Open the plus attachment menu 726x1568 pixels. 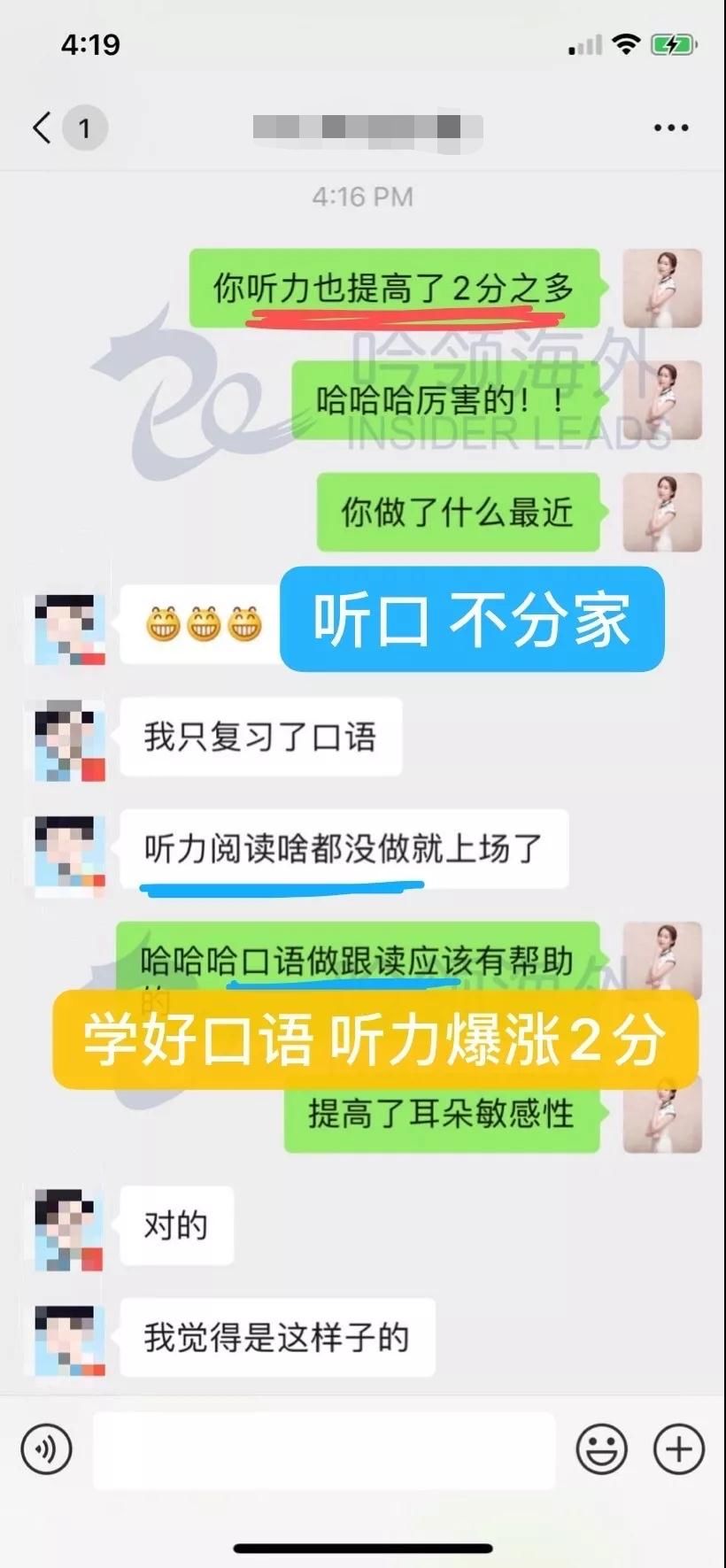[678, 1449]
